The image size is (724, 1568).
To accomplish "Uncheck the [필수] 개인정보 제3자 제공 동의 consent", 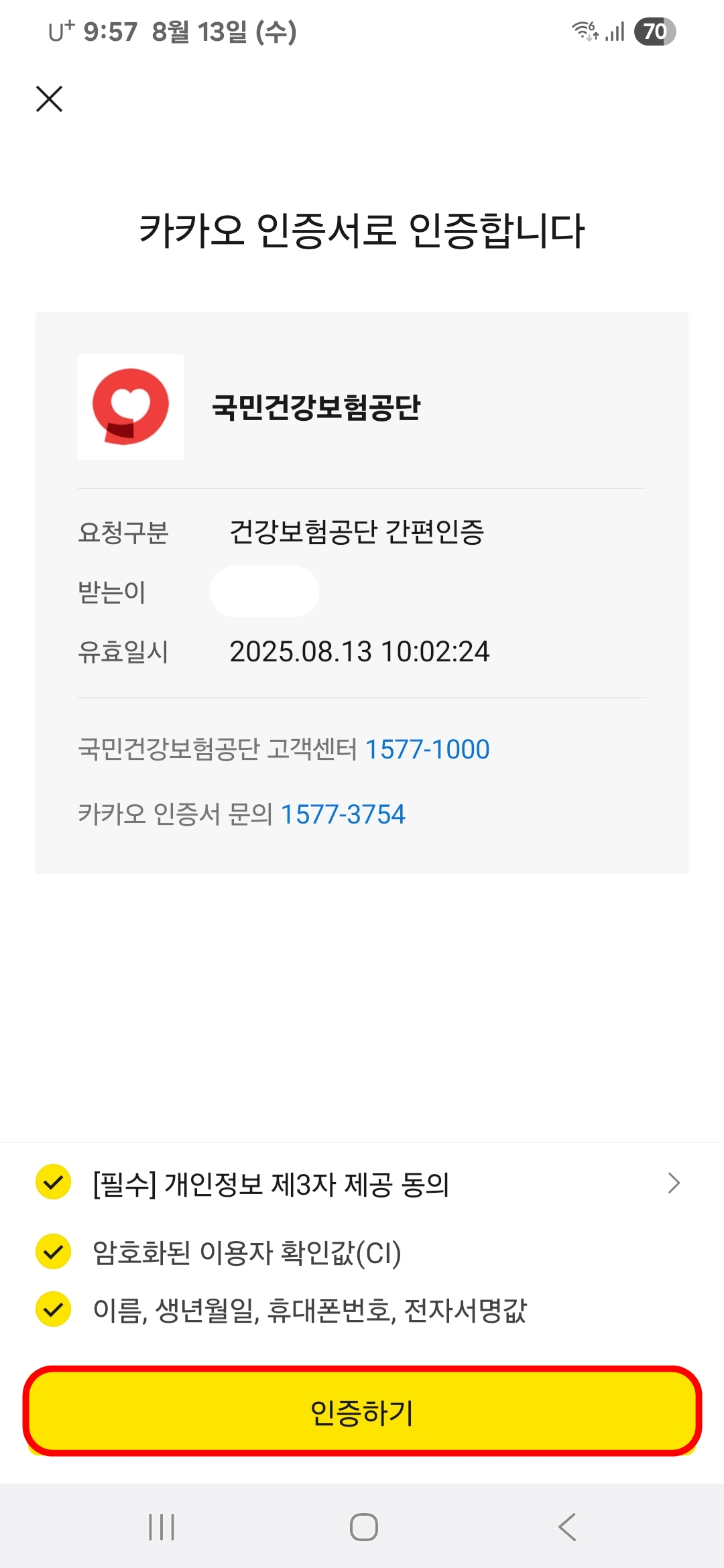I will (52, 1182).
